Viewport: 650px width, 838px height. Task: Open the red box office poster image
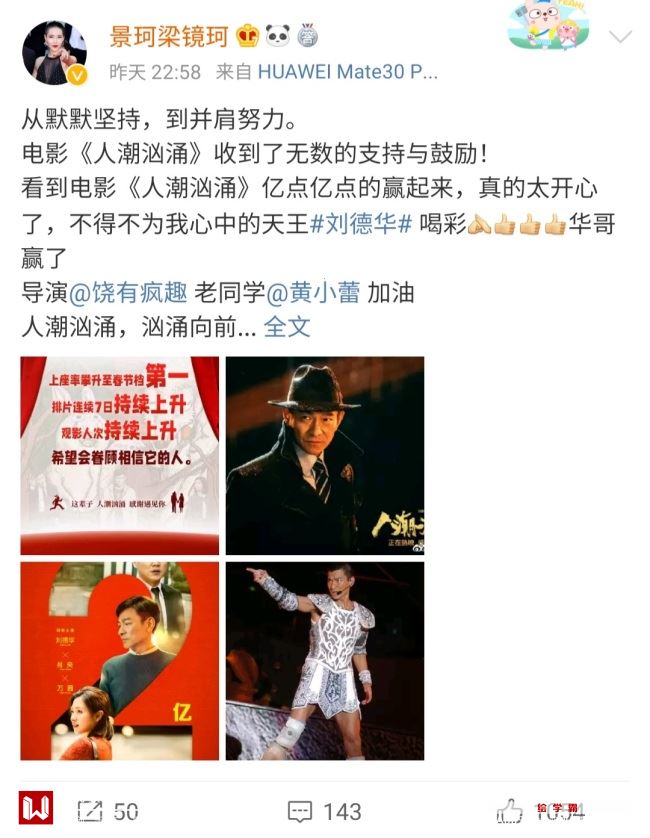point(119,455)
